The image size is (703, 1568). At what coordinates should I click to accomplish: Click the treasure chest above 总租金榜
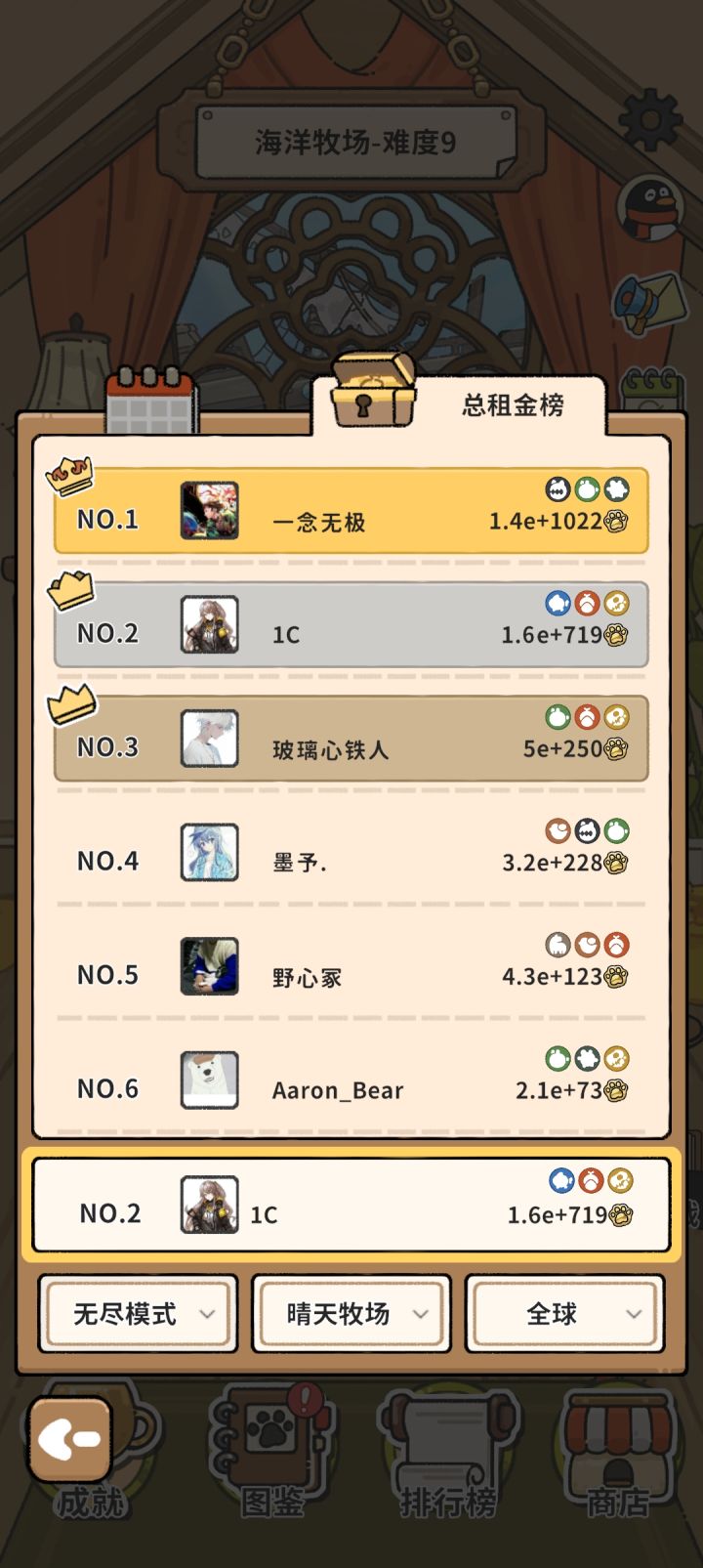(x=371, y=393)
